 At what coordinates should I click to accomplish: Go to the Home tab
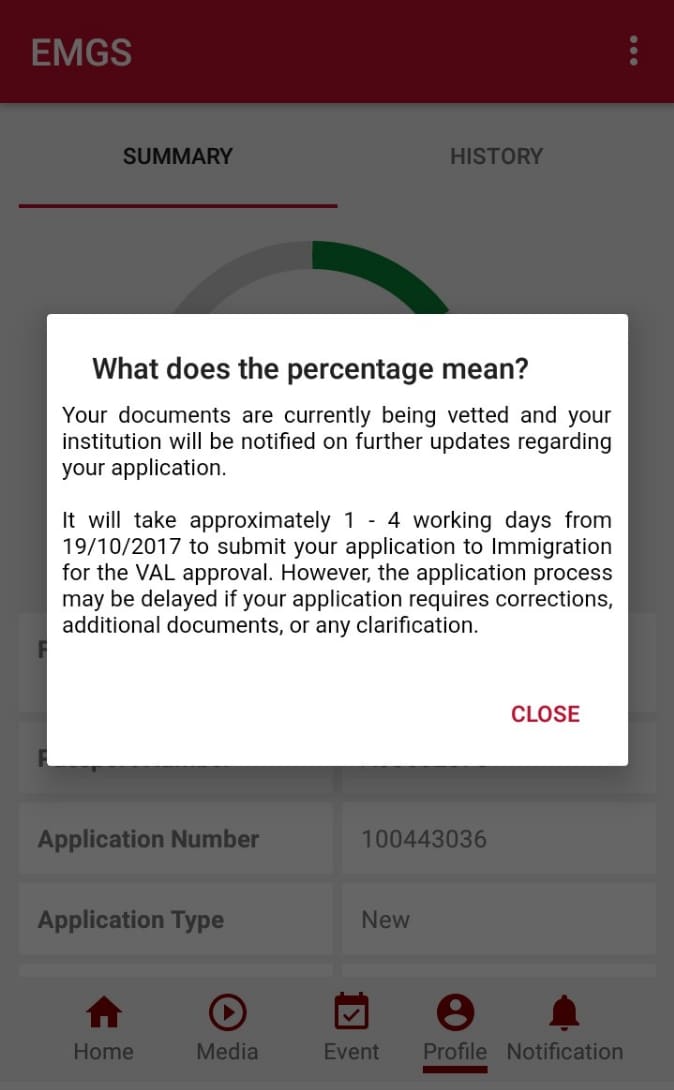104,1028
